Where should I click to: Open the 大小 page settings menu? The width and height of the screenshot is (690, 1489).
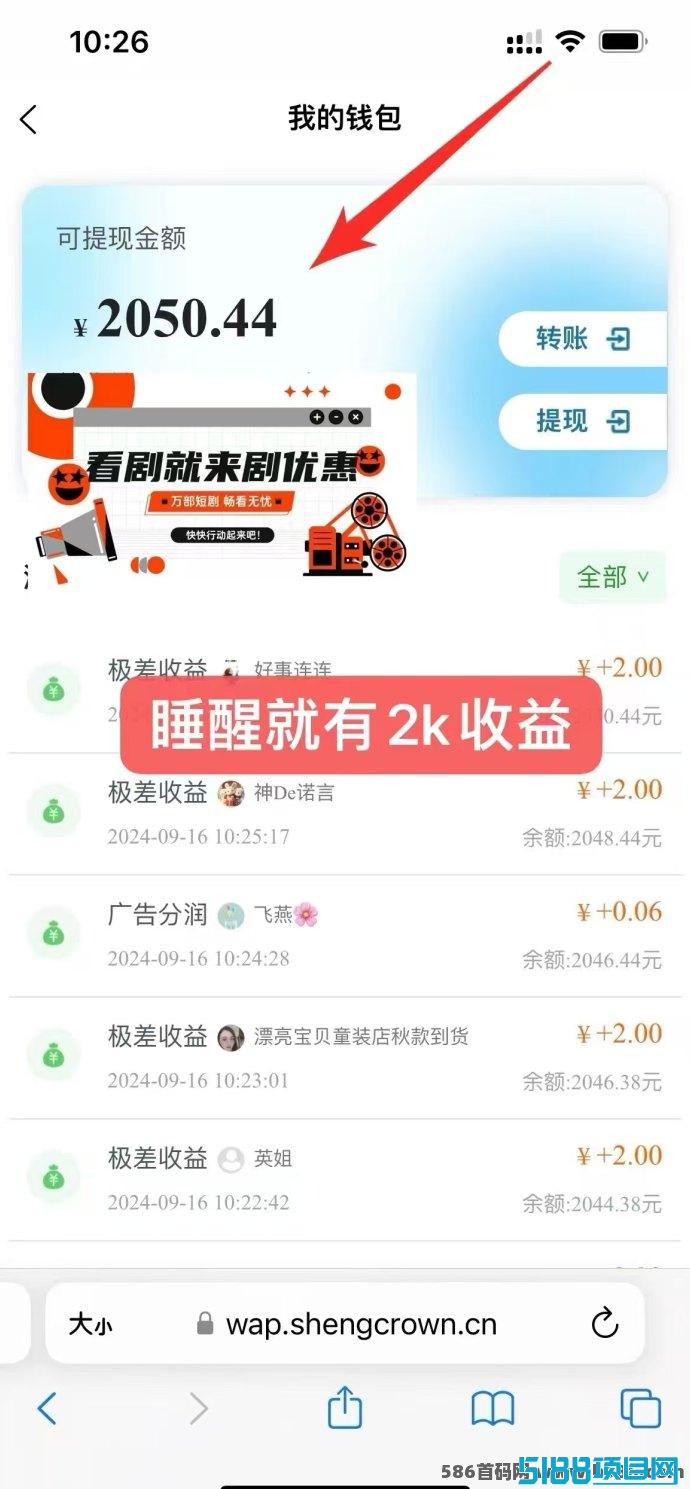[x=90, y=1325]
